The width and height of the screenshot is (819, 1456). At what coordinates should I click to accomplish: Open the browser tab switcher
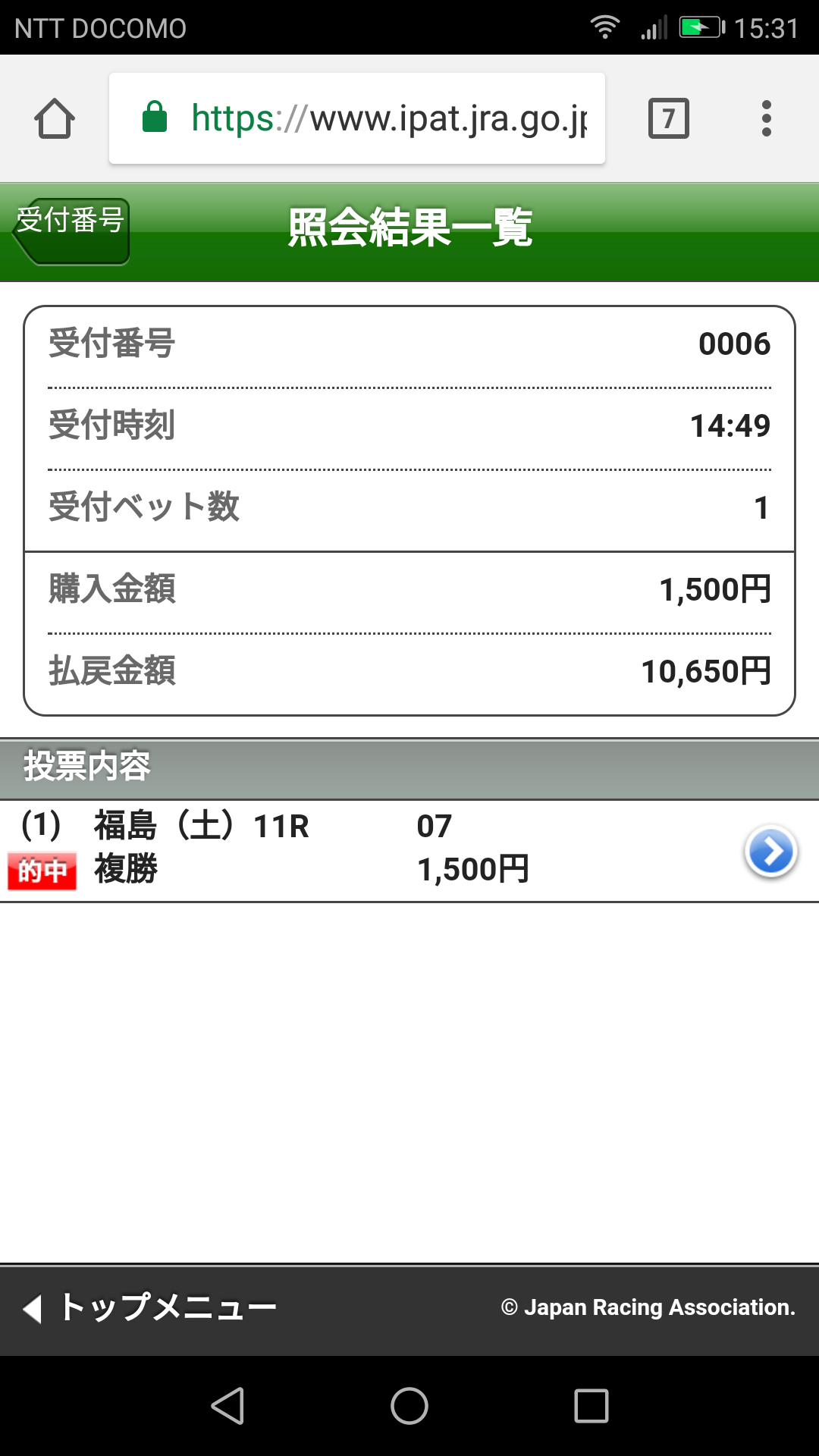[668, 119]
